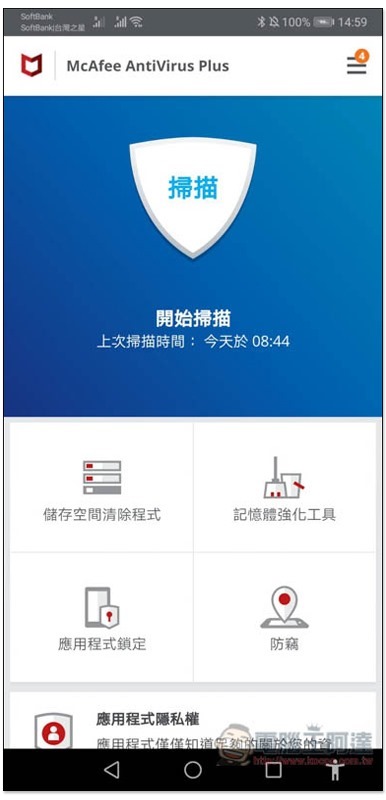
Task: Open the hamburger menu with notification badge
Action: point(357,64)
